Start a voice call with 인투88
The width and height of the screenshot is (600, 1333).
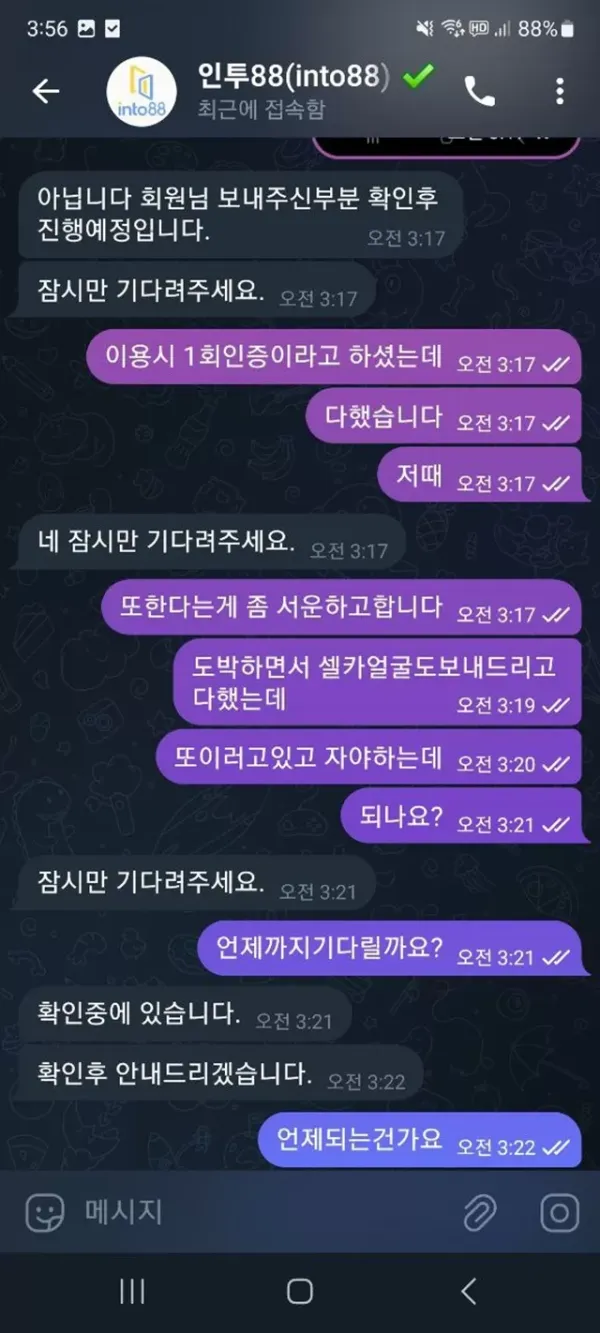tap(480, 91)
